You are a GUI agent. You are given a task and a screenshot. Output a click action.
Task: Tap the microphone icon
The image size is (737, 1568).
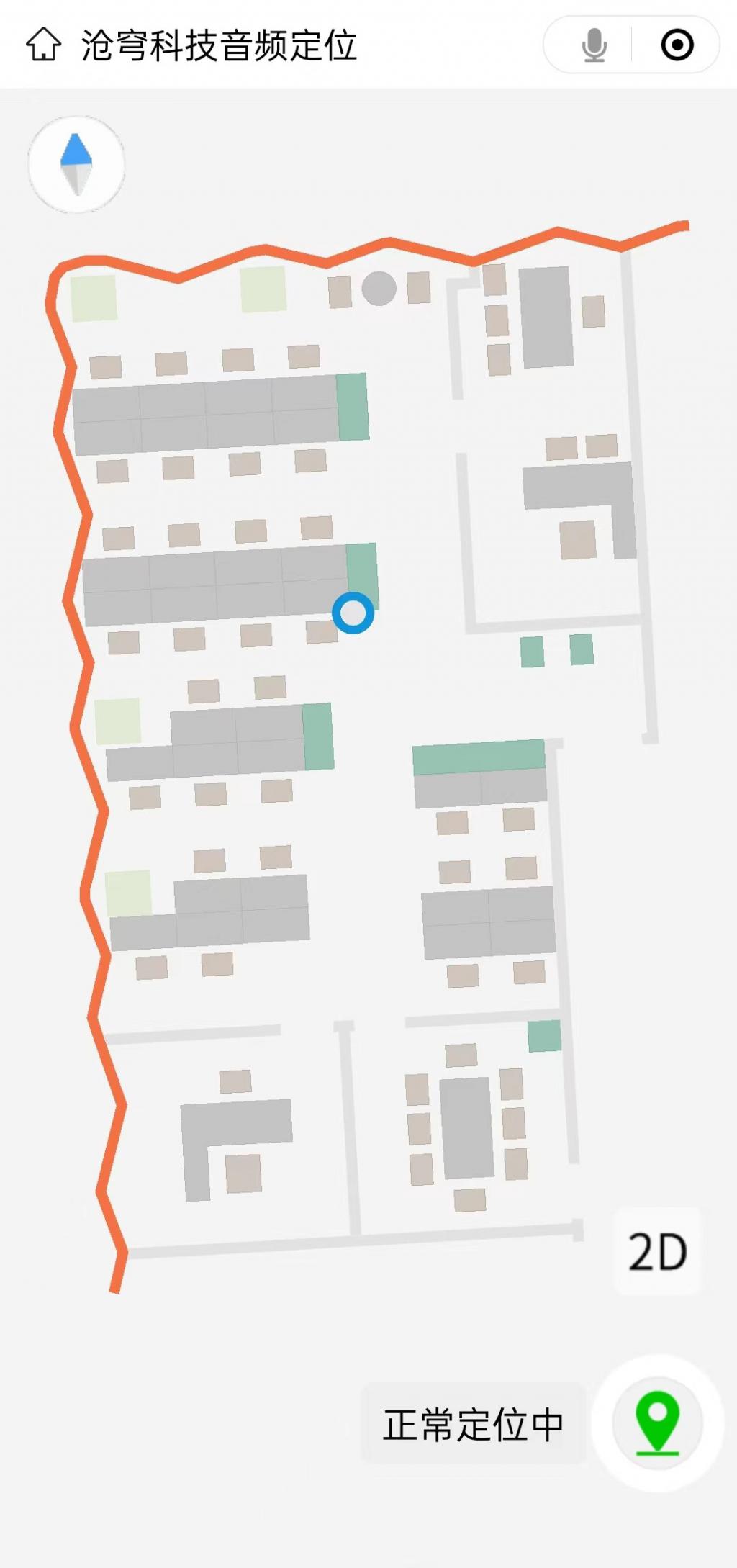pos(594,45)
